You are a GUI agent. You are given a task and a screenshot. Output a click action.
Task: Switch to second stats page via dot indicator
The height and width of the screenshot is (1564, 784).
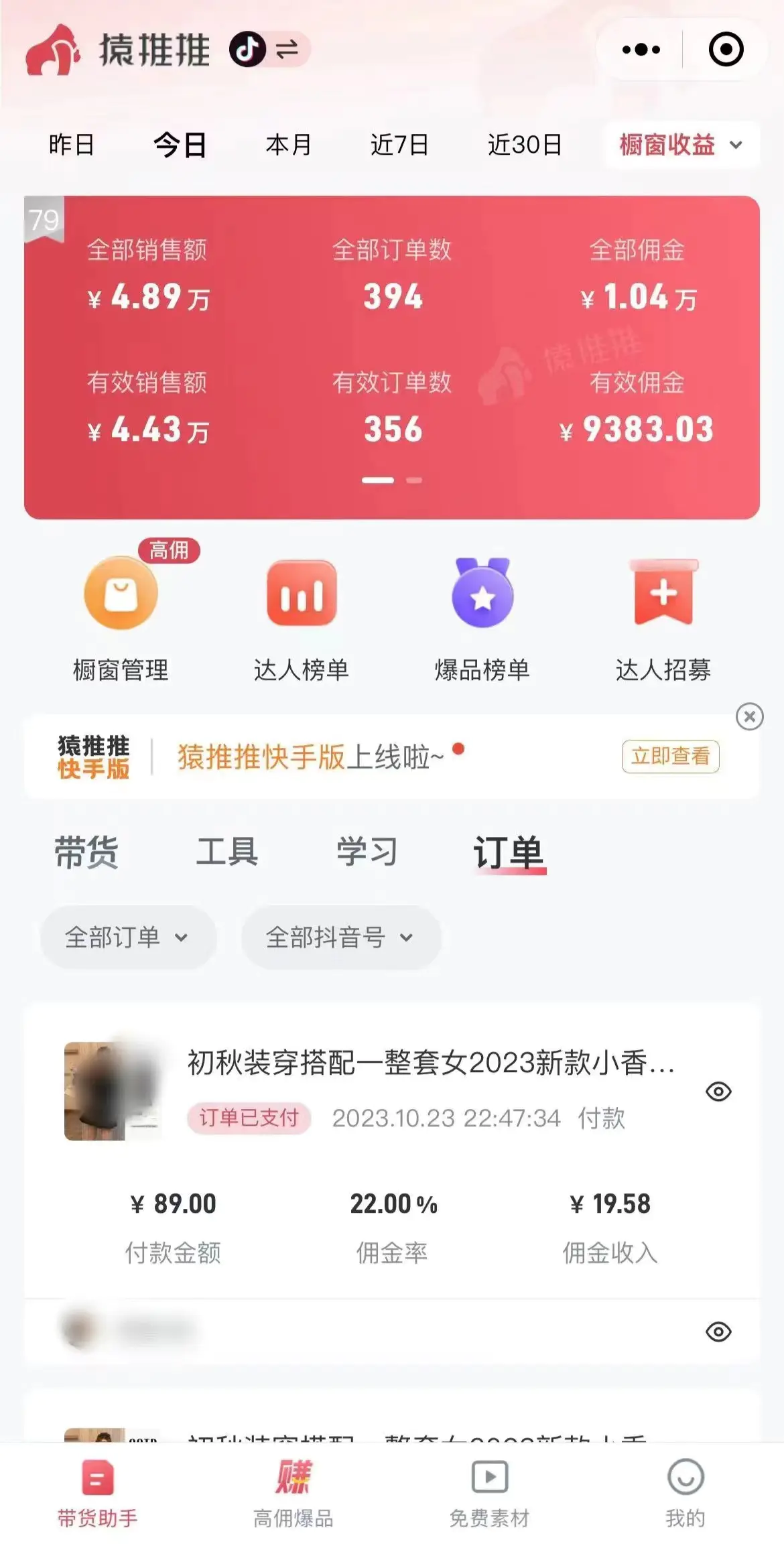413,480
